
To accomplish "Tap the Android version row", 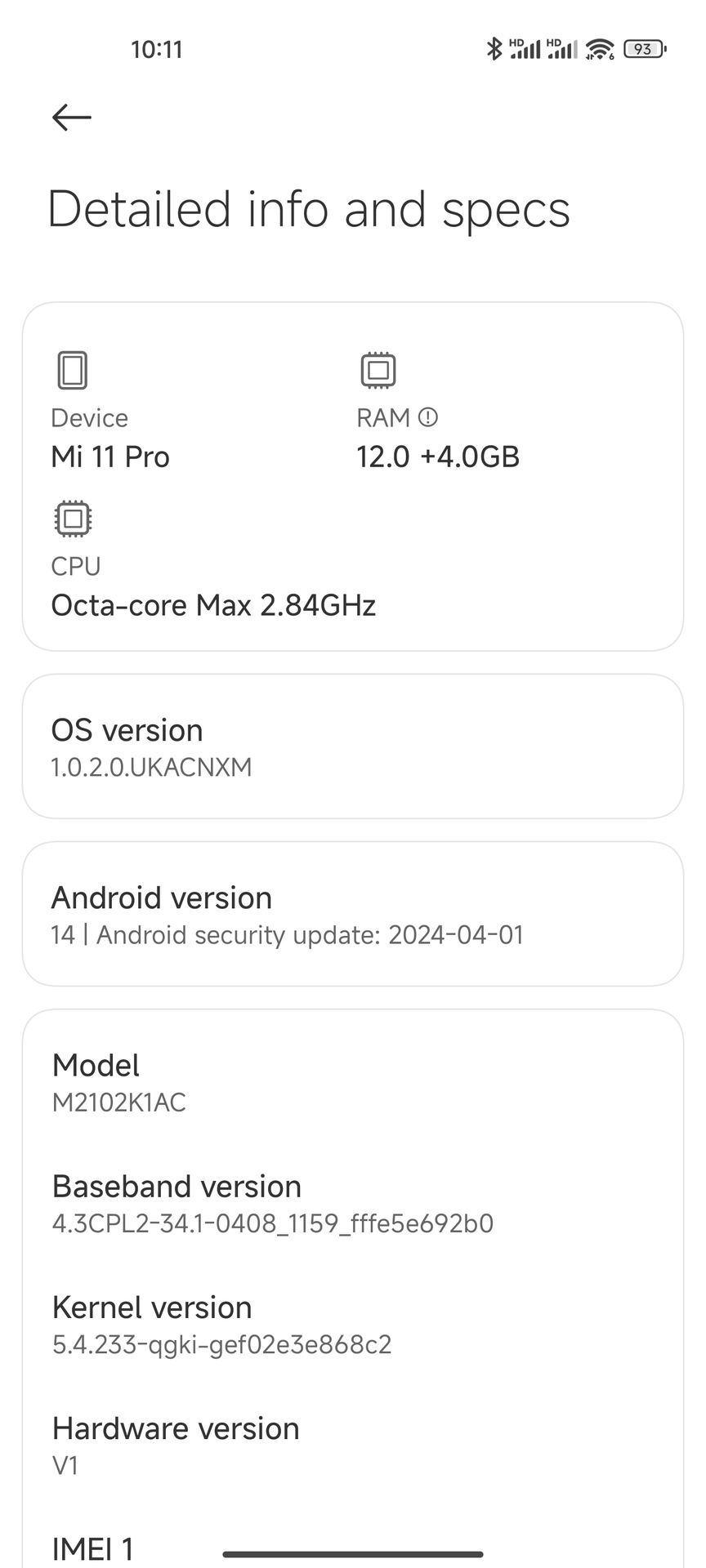I will [x=353, y=914].
